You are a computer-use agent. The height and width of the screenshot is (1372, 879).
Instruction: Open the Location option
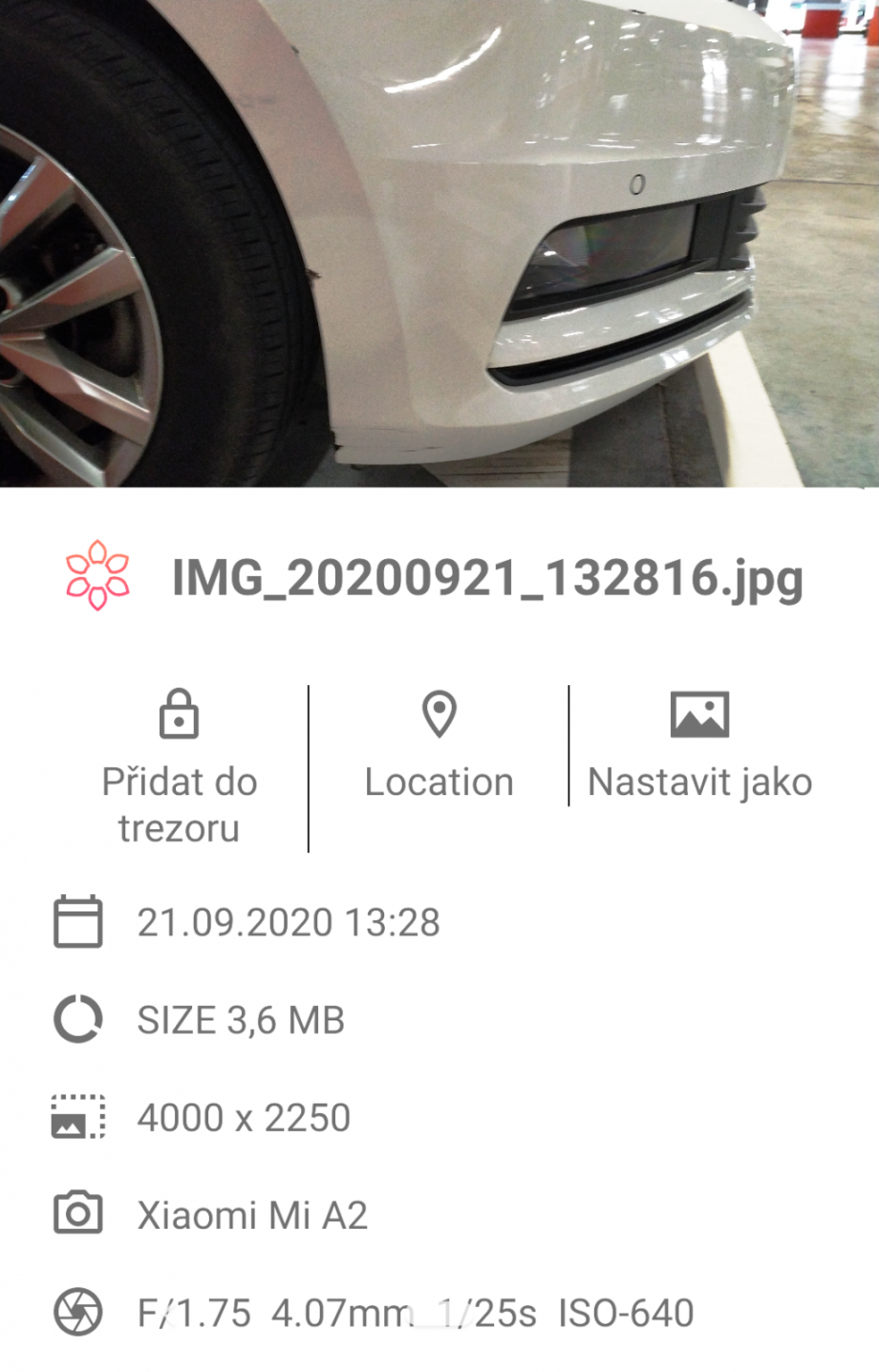coord(439,745)
